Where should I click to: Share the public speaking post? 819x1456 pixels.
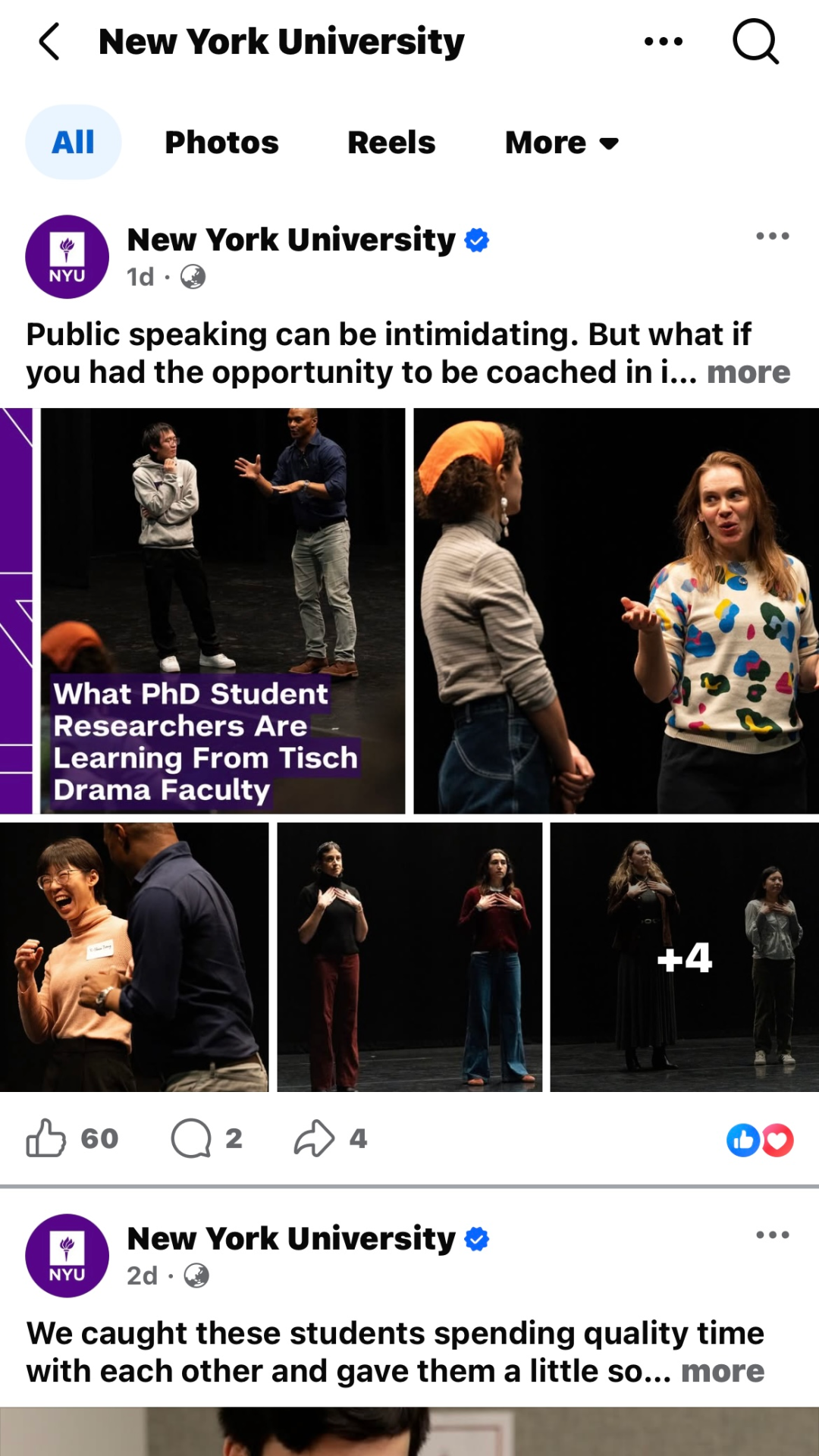(x=314, y=1138)
